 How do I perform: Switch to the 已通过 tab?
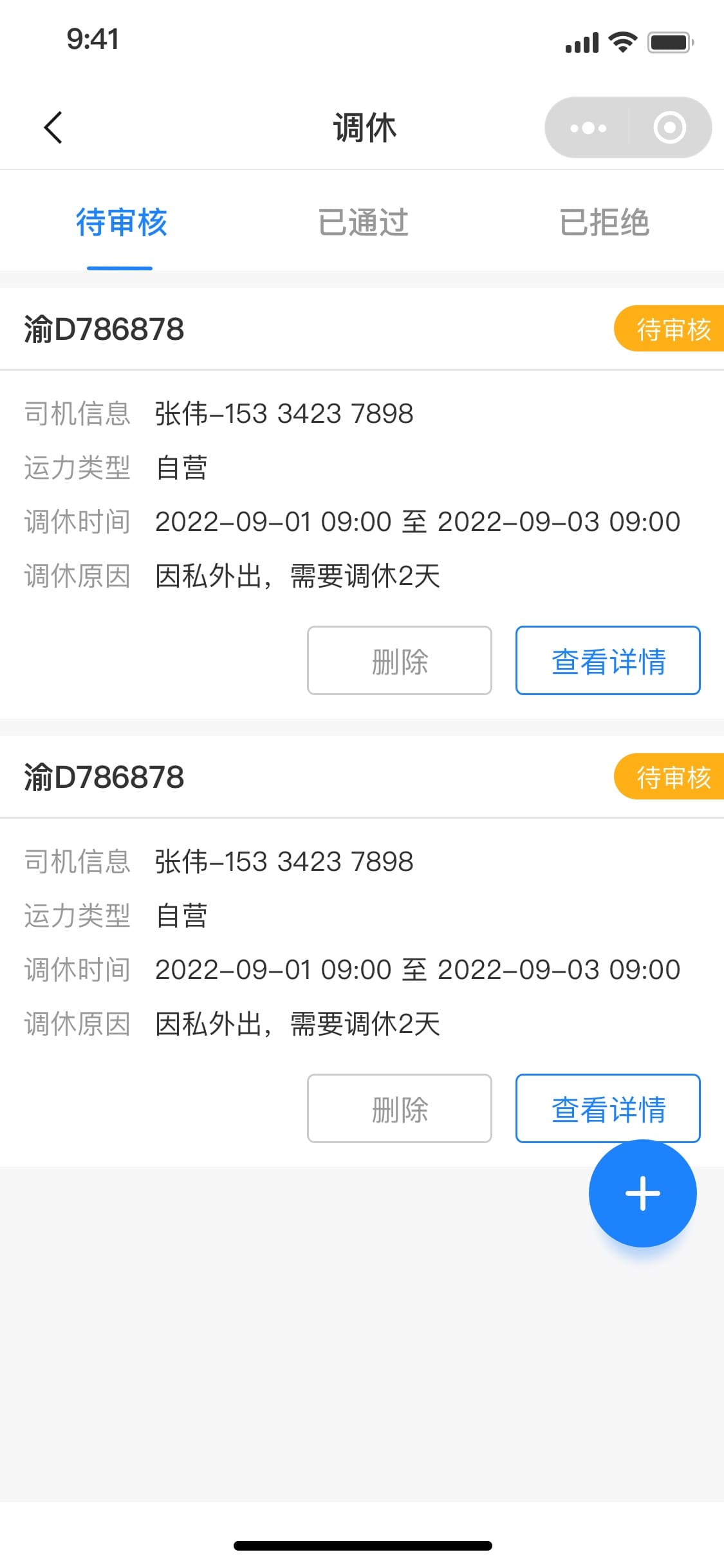click(364, 223)
